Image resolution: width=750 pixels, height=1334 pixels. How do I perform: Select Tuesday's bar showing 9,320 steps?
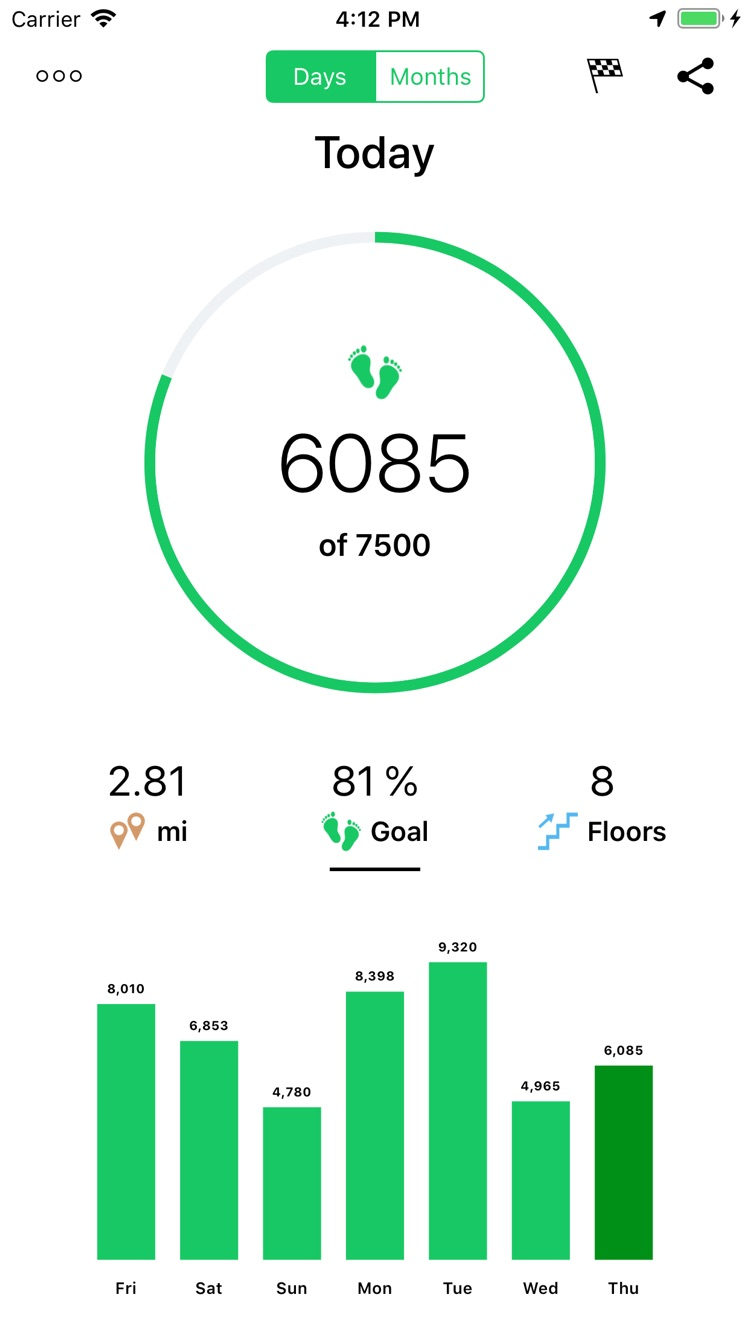(457, 1110)
